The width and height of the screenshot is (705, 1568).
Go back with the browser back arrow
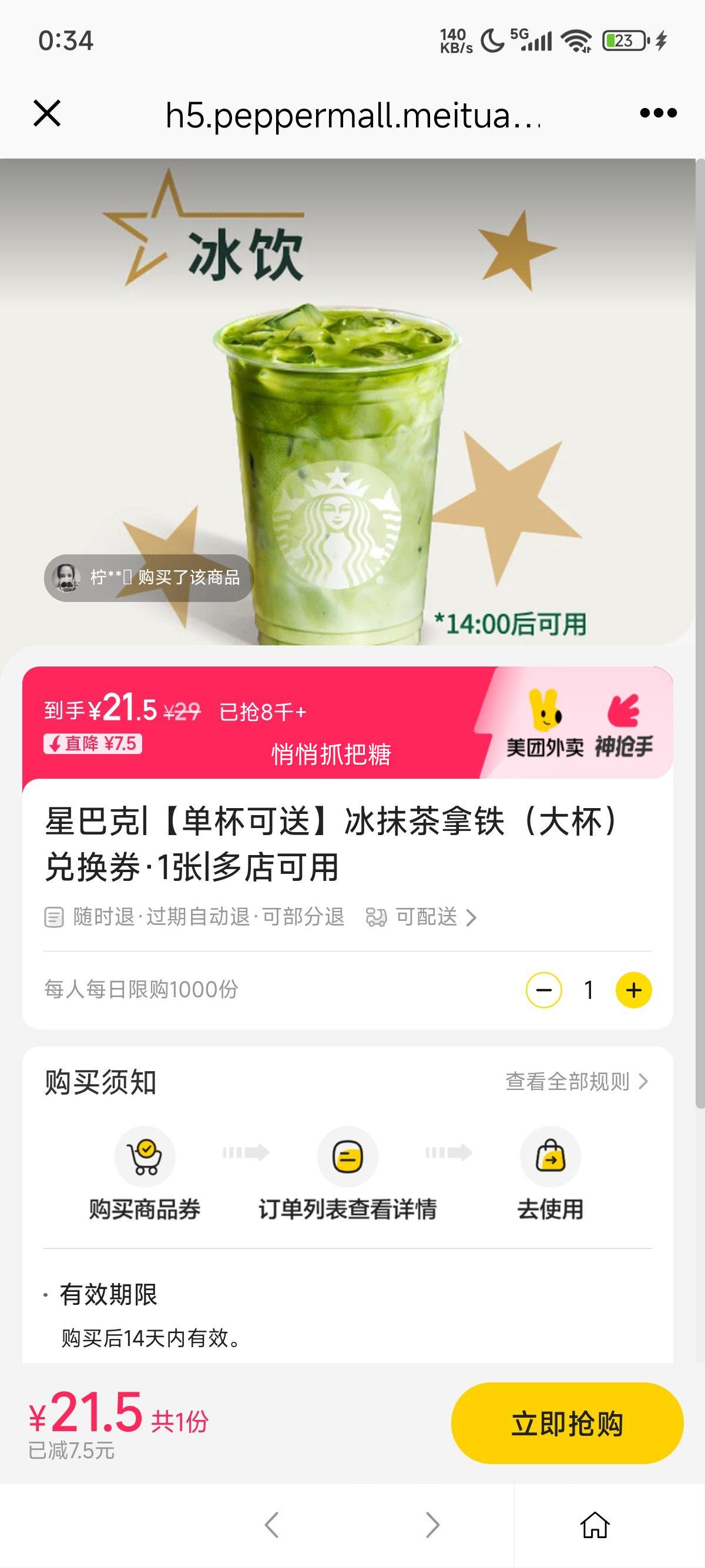coord(272,1525)
